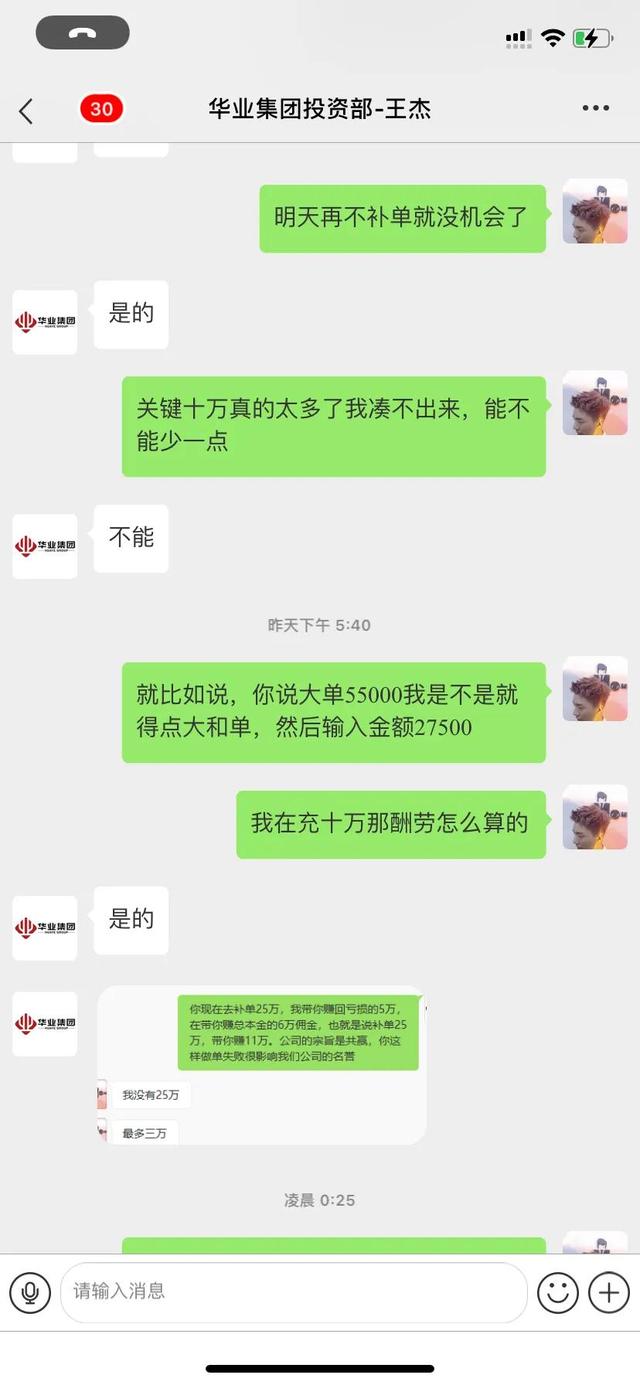
Task: Open the forwarded chat record card
Action: click(262, 1065)
